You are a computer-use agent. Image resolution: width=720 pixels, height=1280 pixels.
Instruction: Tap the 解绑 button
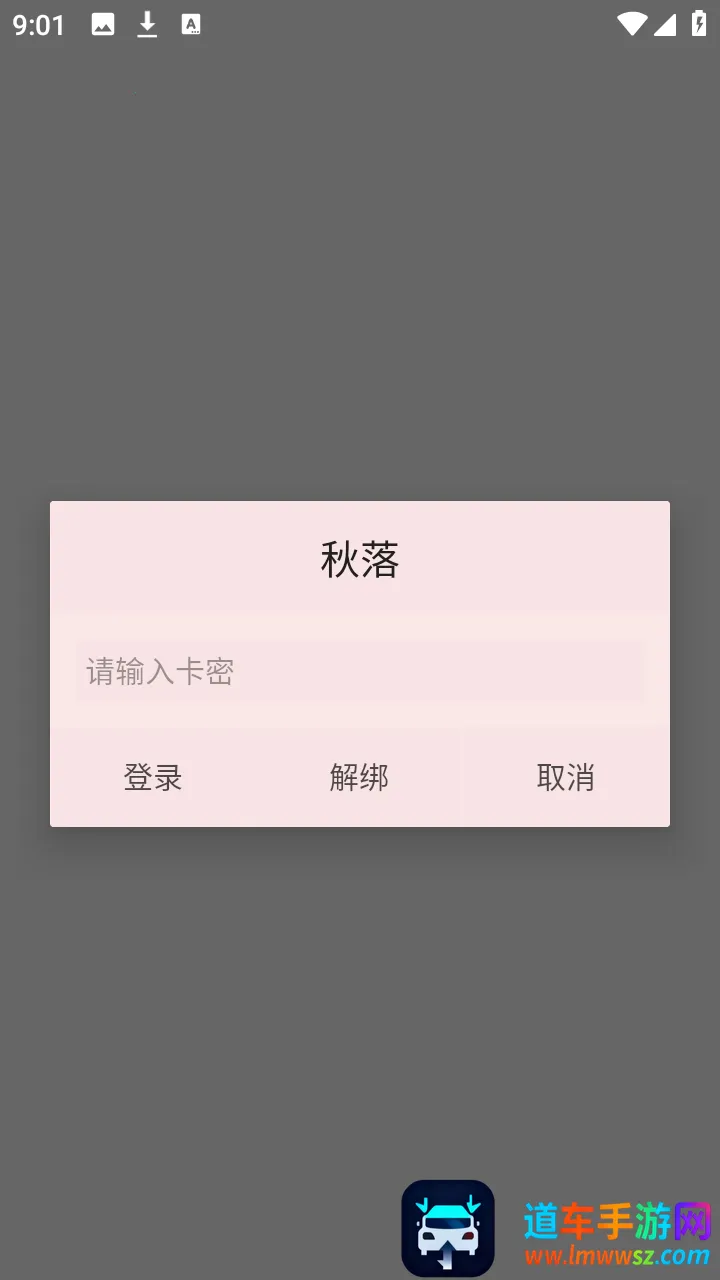tap(359, 778)
